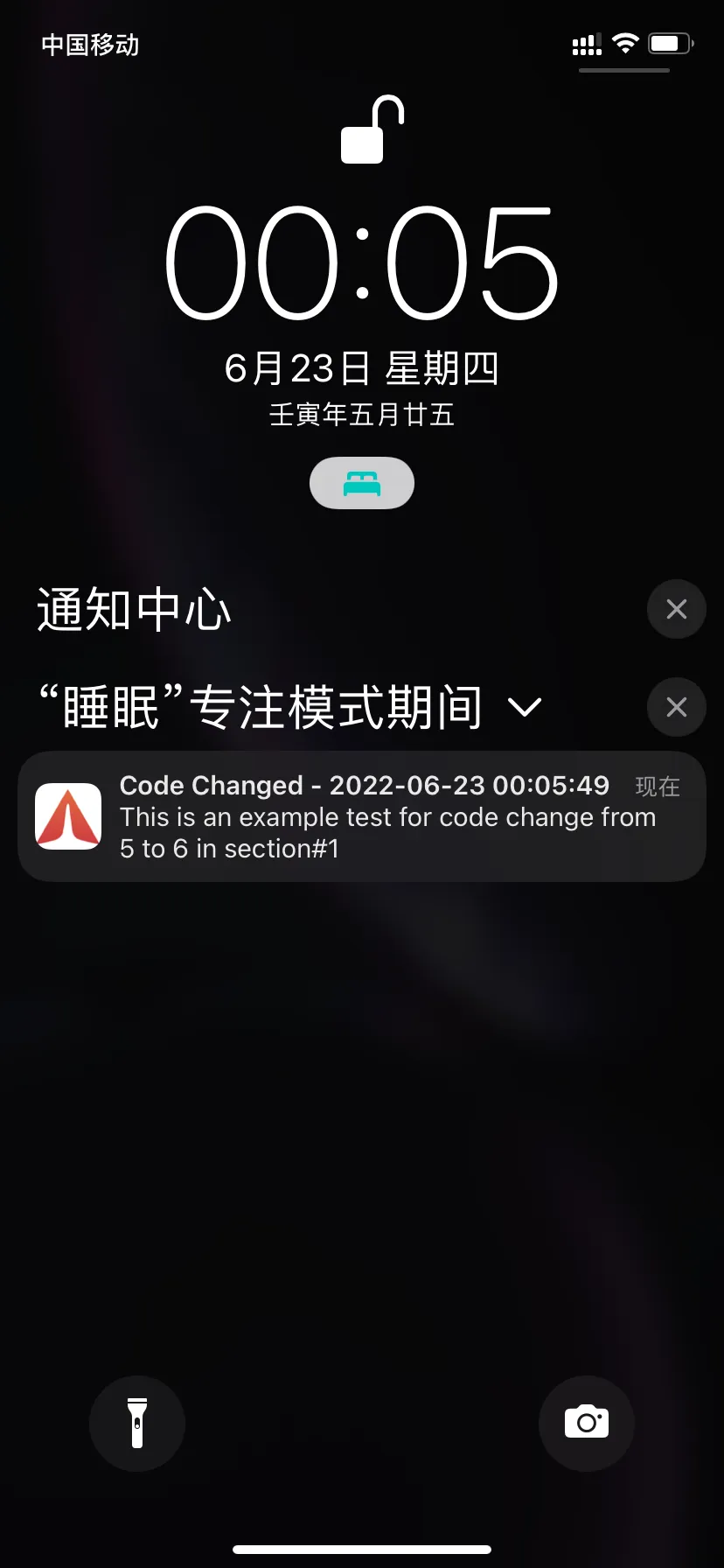Open the Code Changed notification

point(361,816)
